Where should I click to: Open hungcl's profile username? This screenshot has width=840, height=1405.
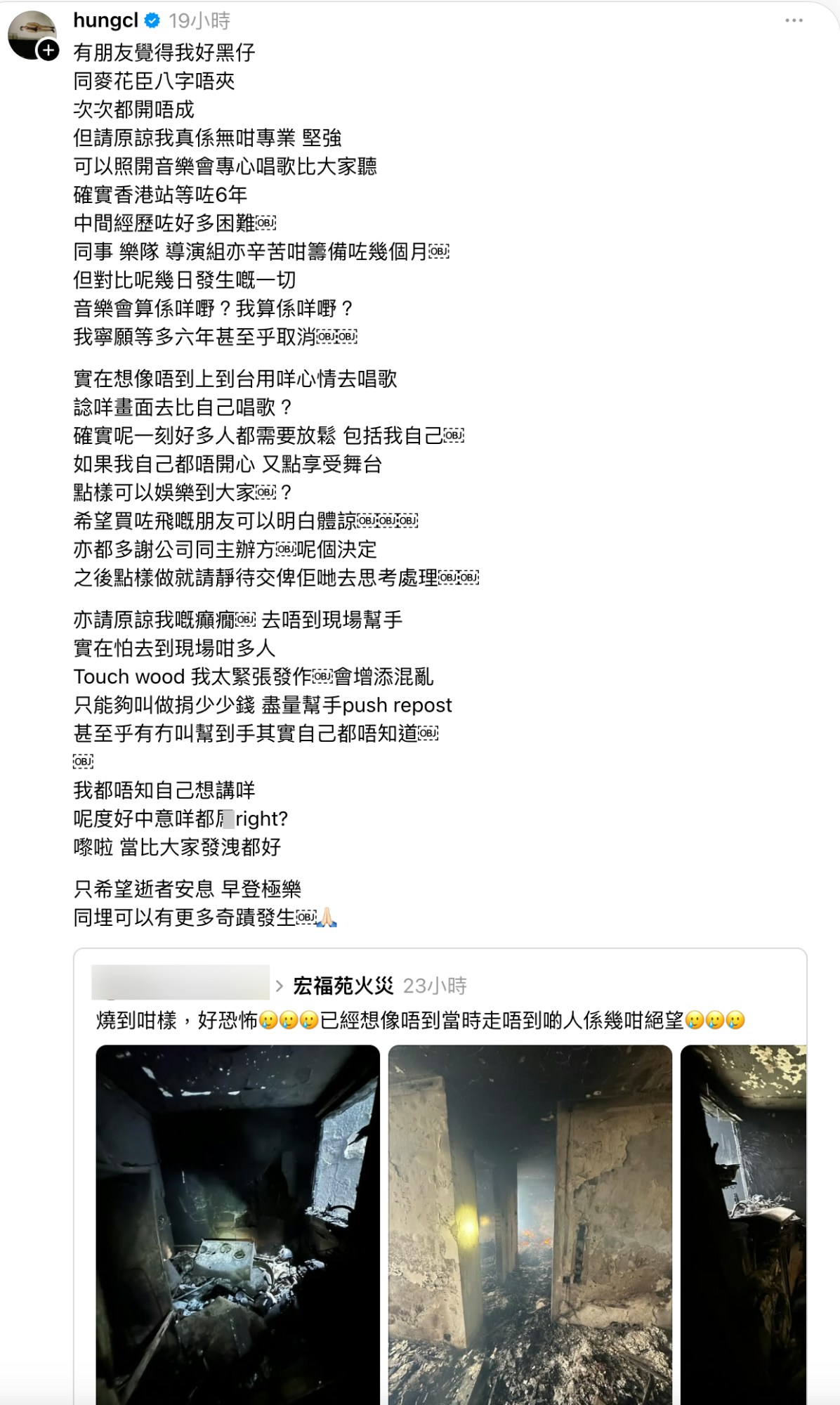click(x=105, y=20)
